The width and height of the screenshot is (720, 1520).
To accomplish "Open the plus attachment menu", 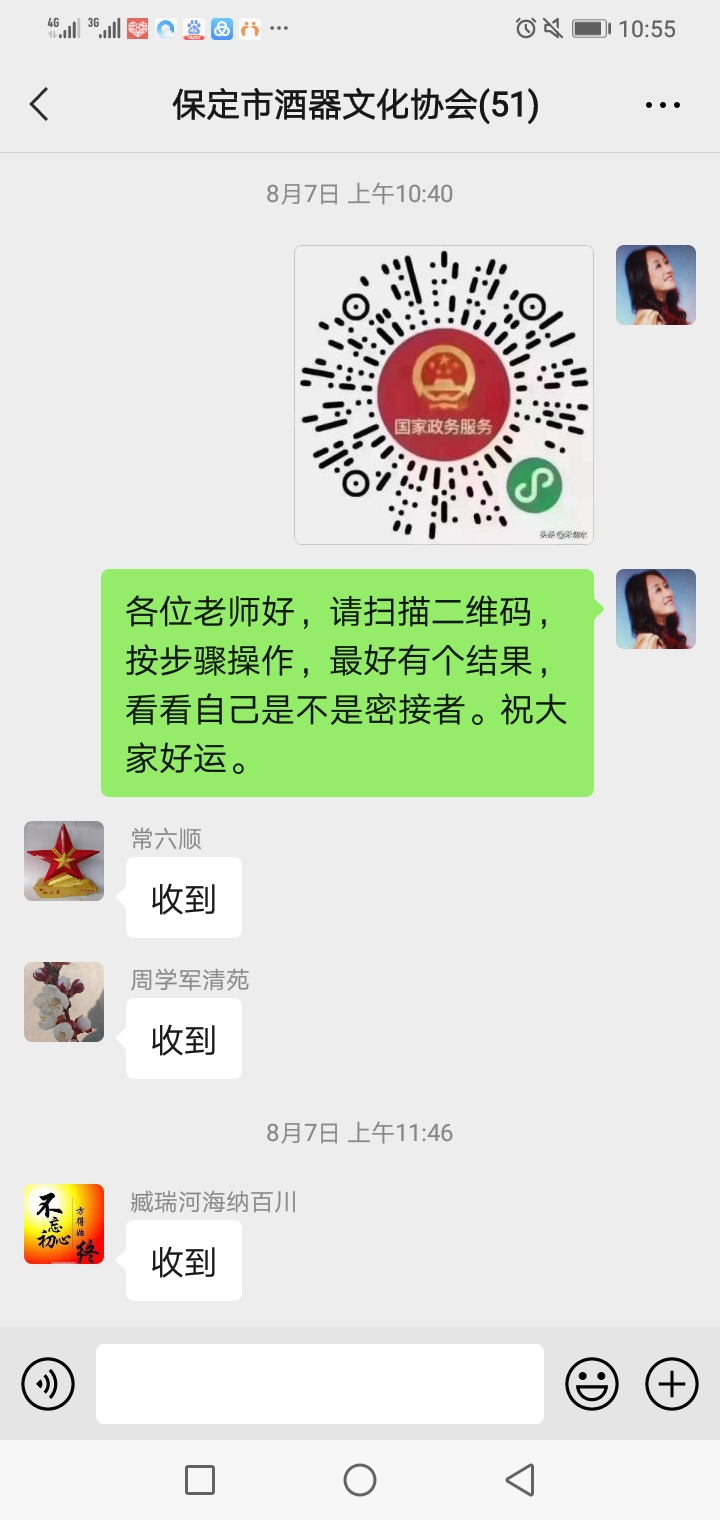I will (x=672, y=1384).
